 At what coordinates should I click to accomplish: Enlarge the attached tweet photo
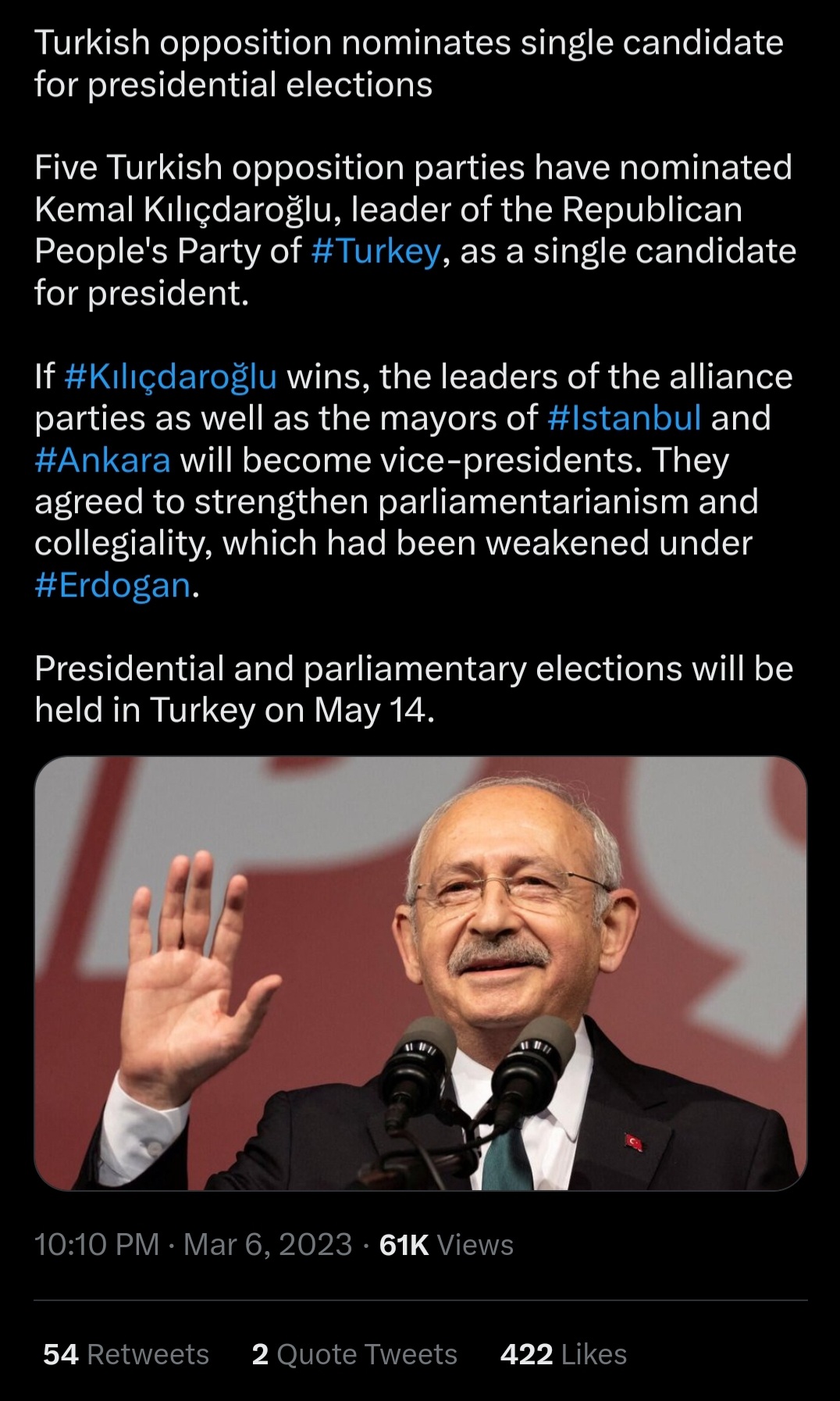point(420,972)
